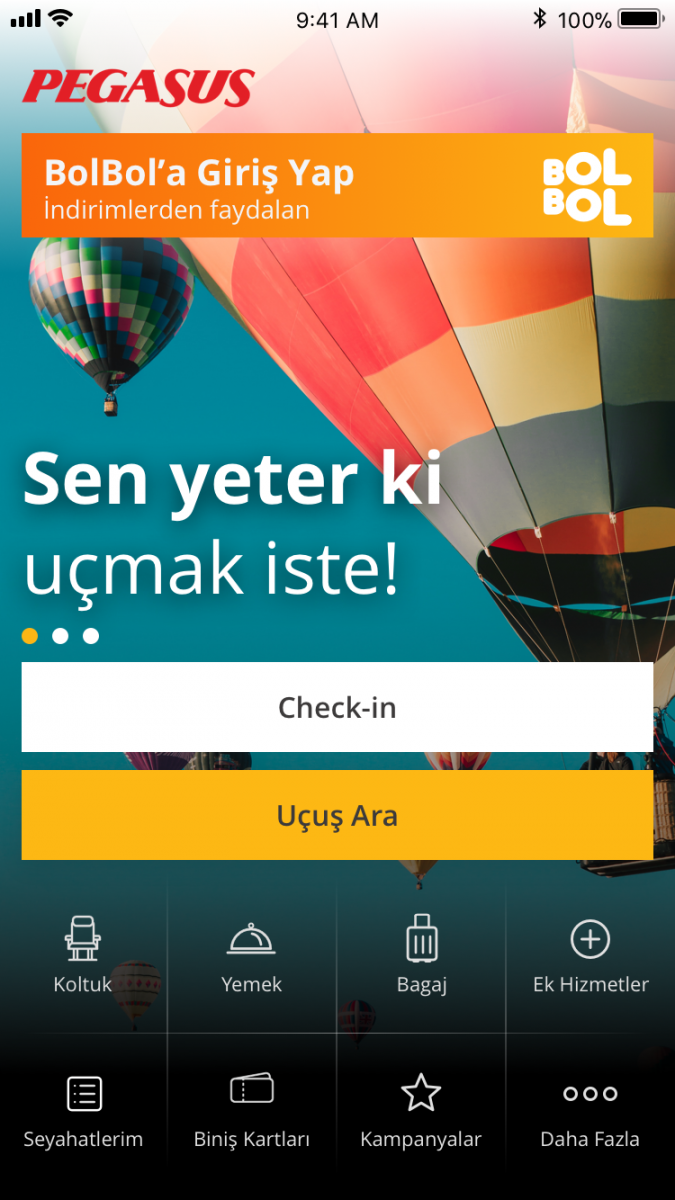
Task: Select the second carousel page dot
Action: tap(60, 636)
